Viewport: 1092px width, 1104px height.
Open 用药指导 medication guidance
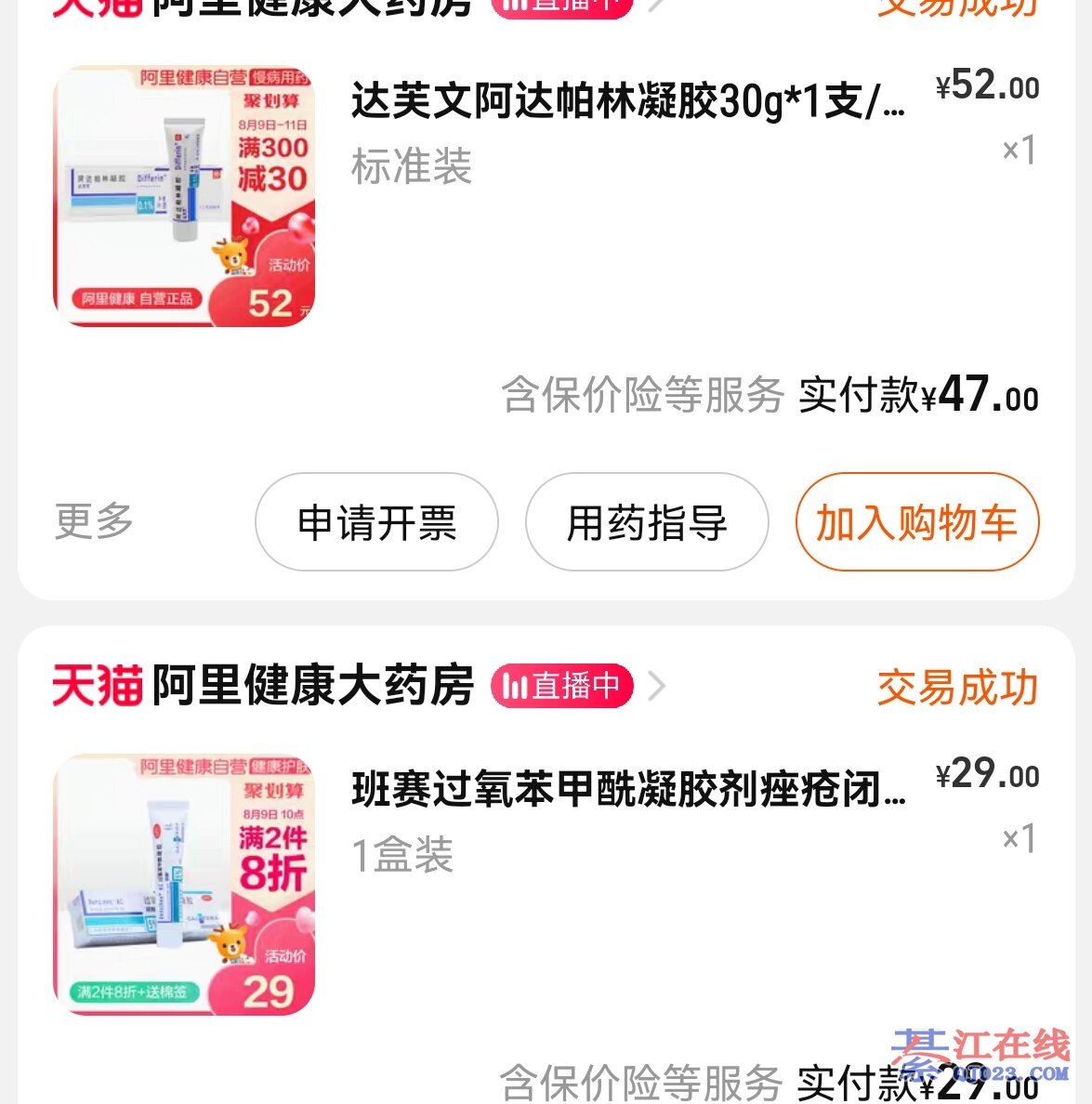click(x=647, y=522)
